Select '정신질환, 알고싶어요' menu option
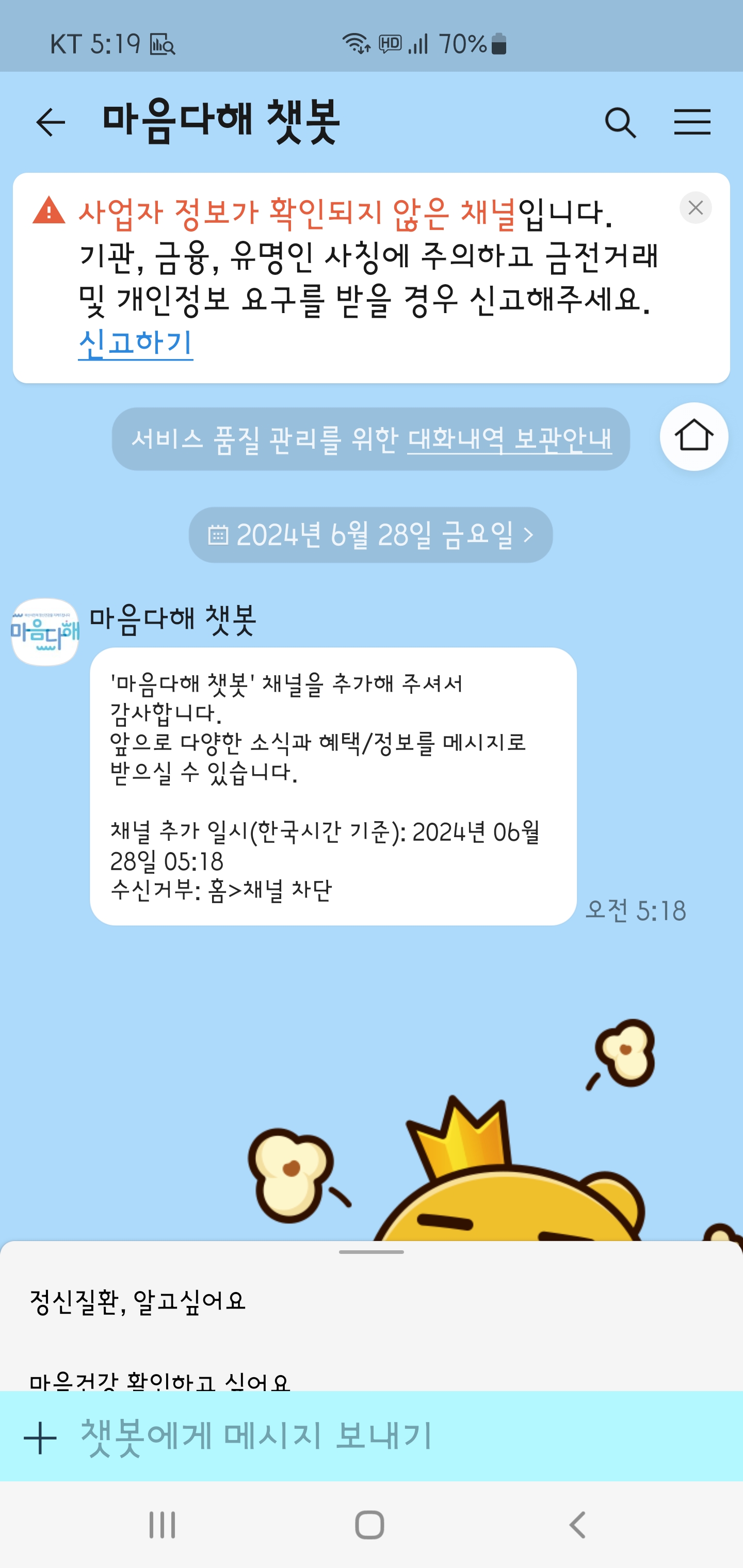The image size is (743, 1568). coord(138,1301)
